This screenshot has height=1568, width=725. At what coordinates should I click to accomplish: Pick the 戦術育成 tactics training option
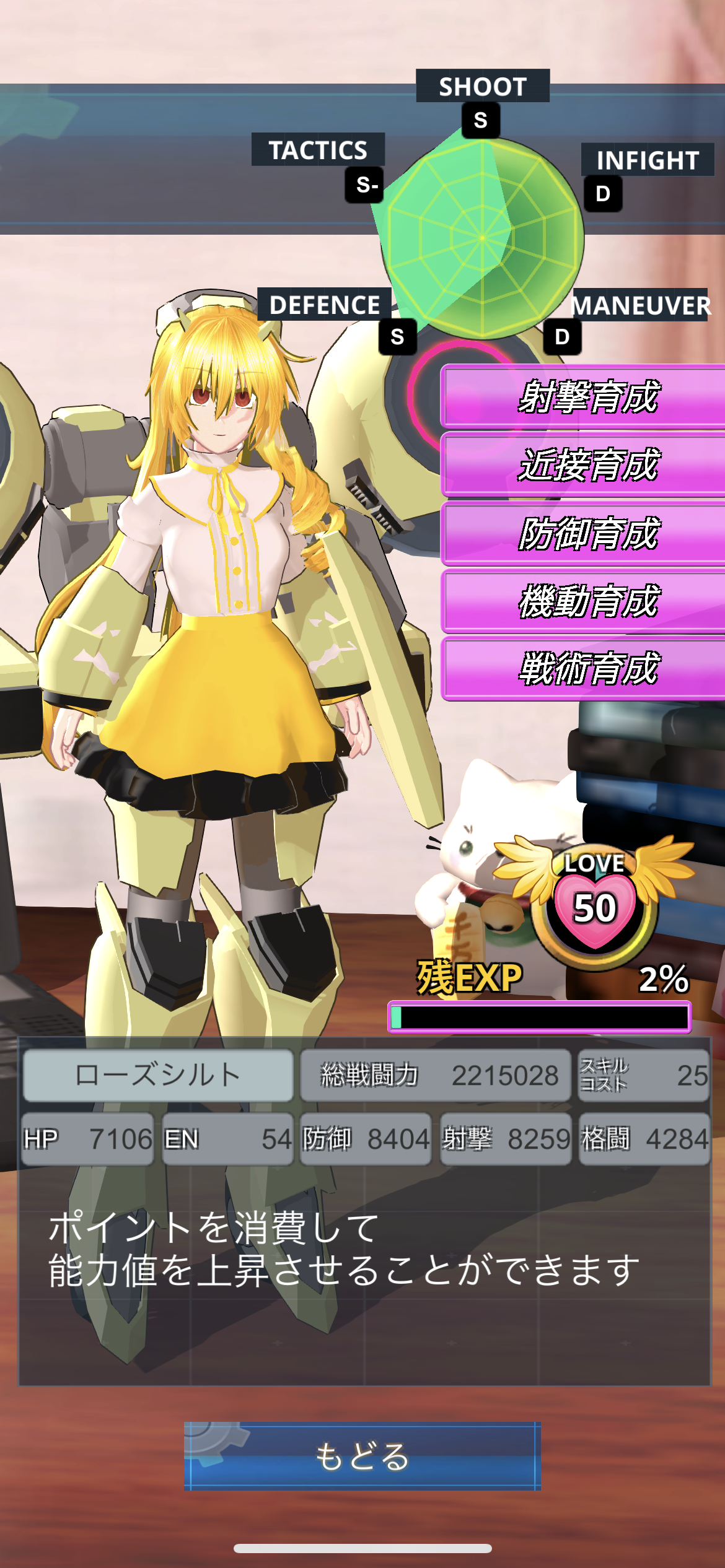click(583, 669)
